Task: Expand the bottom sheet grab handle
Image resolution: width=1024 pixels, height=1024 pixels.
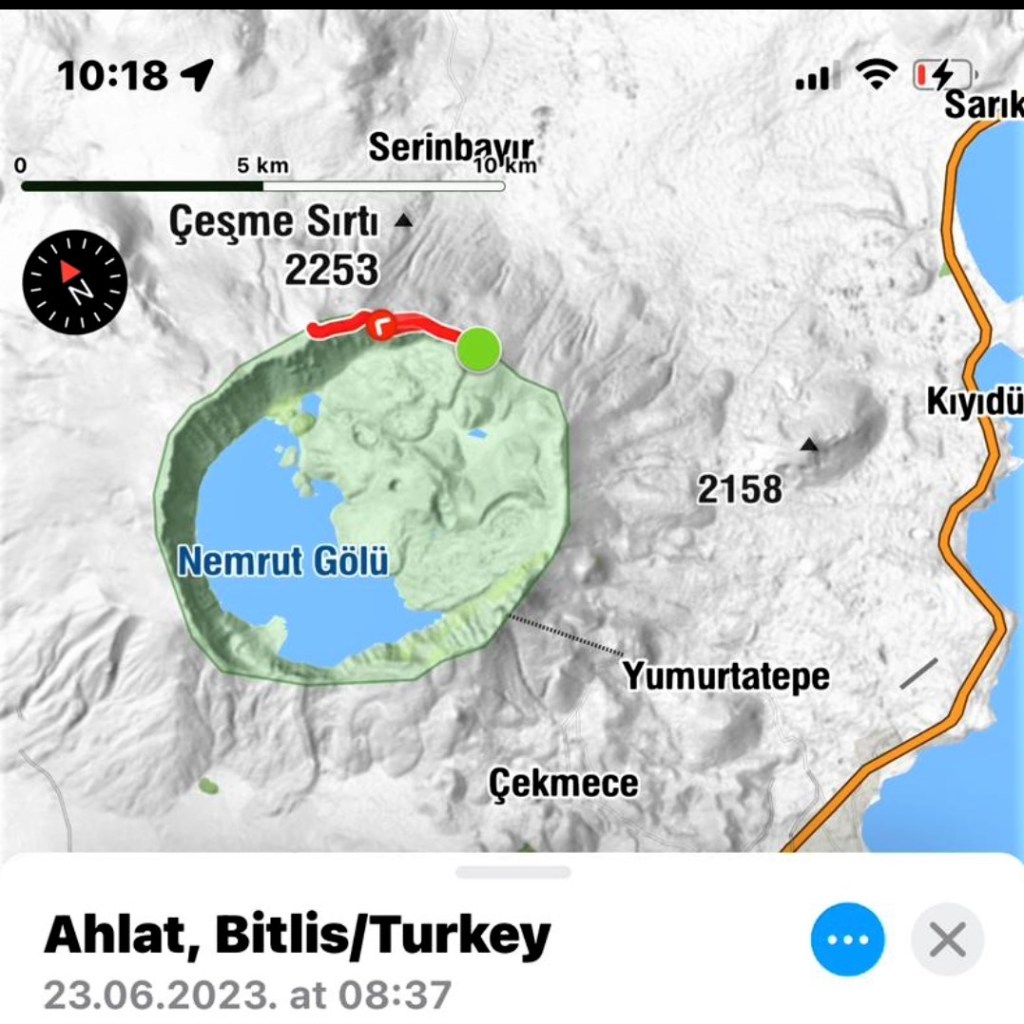Action: [x=513, y=872]
